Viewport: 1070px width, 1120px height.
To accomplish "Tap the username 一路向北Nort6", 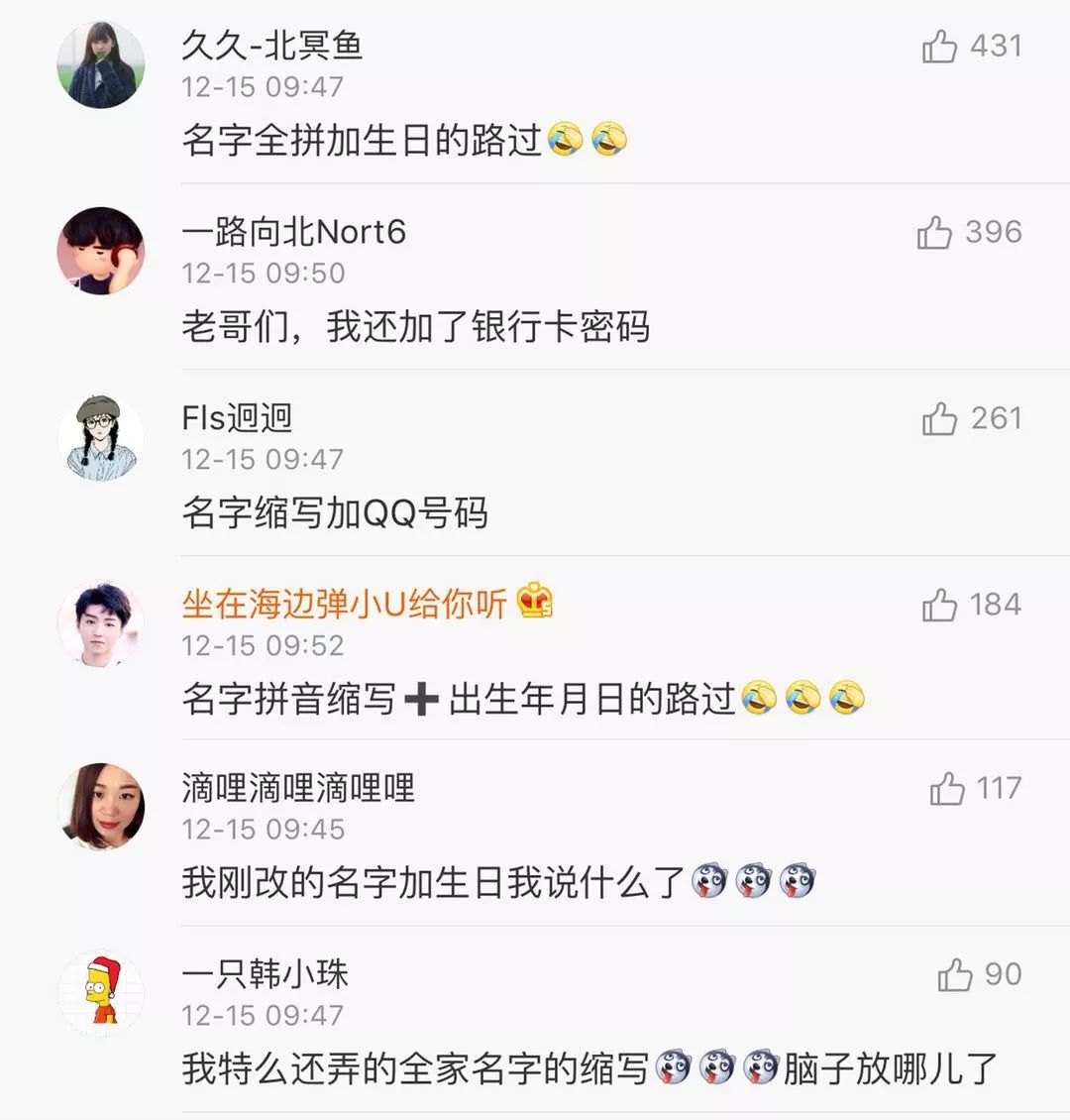I will [294, 232].
